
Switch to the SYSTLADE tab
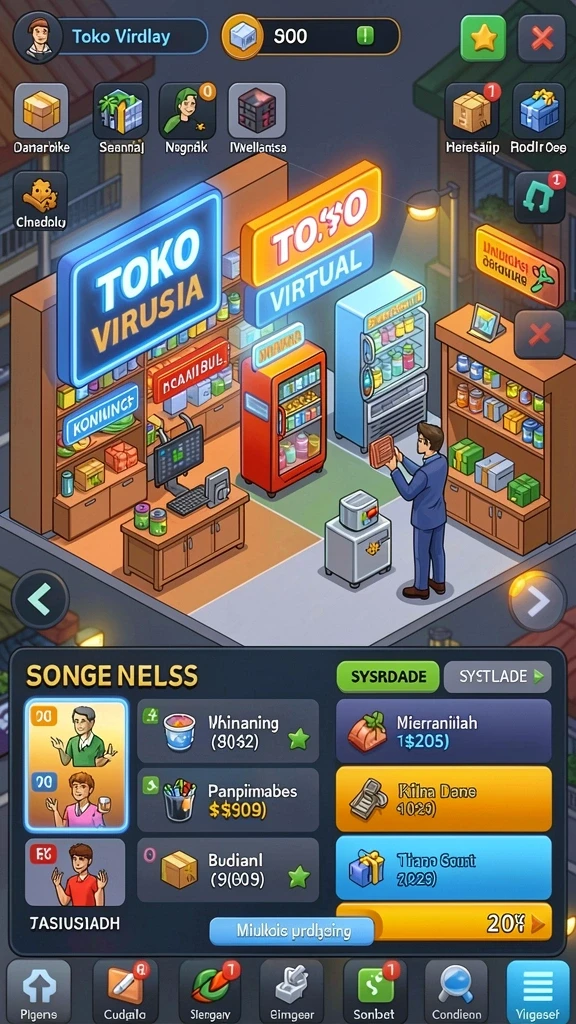click(x=498, y=677)
